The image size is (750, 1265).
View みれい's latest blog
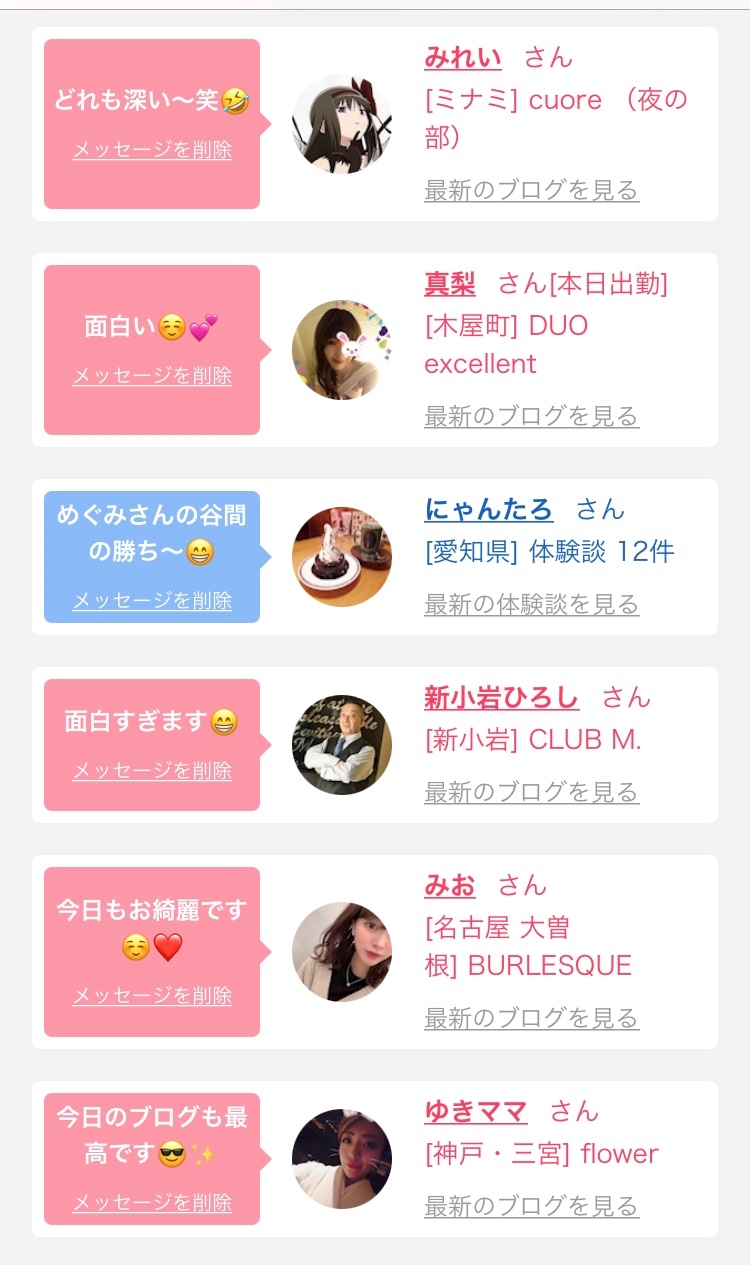pyautogui.click(x=531, y=190)
